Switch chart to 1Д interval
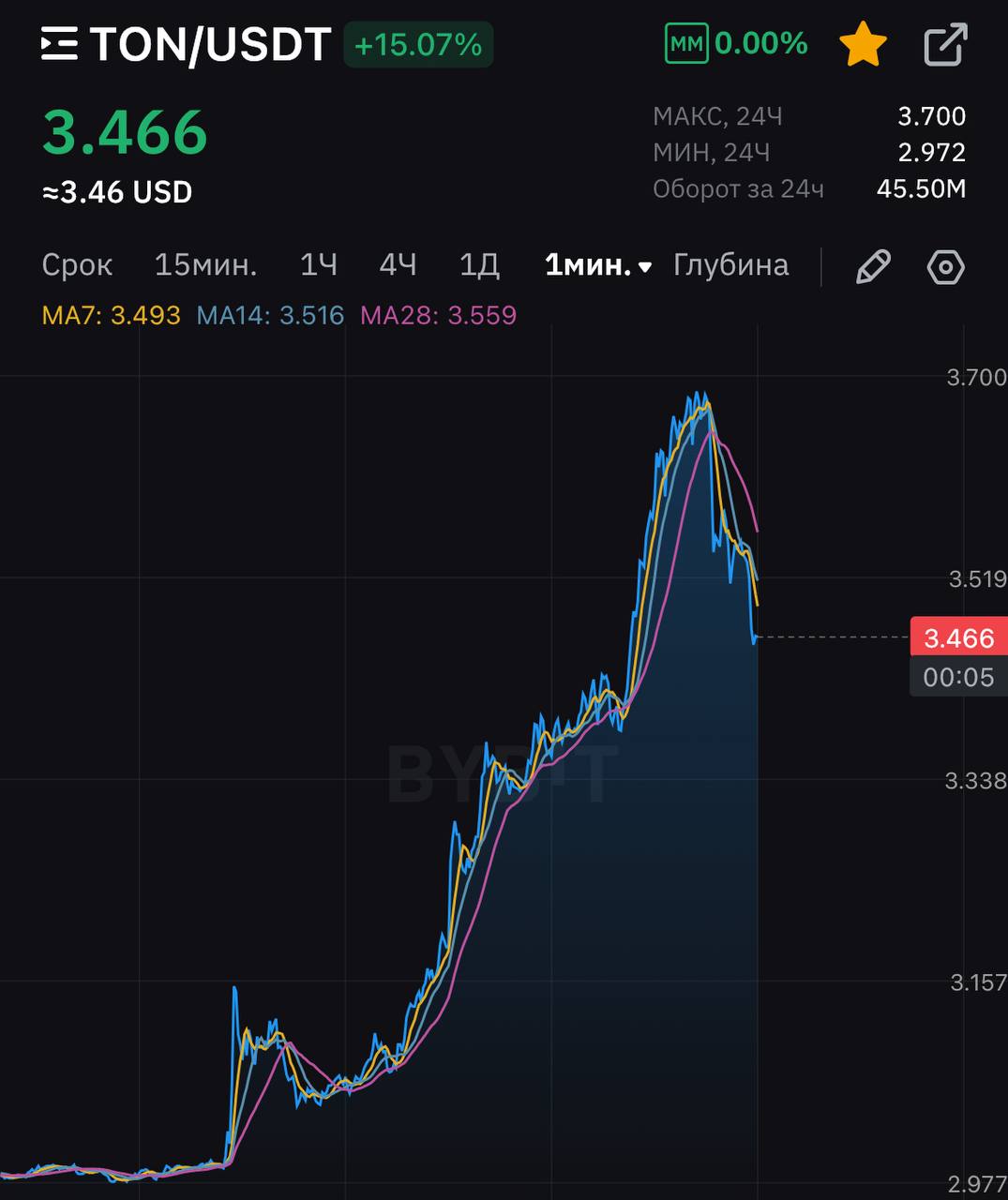This screenshot has width=1008, height=1200. coord(478,265)
